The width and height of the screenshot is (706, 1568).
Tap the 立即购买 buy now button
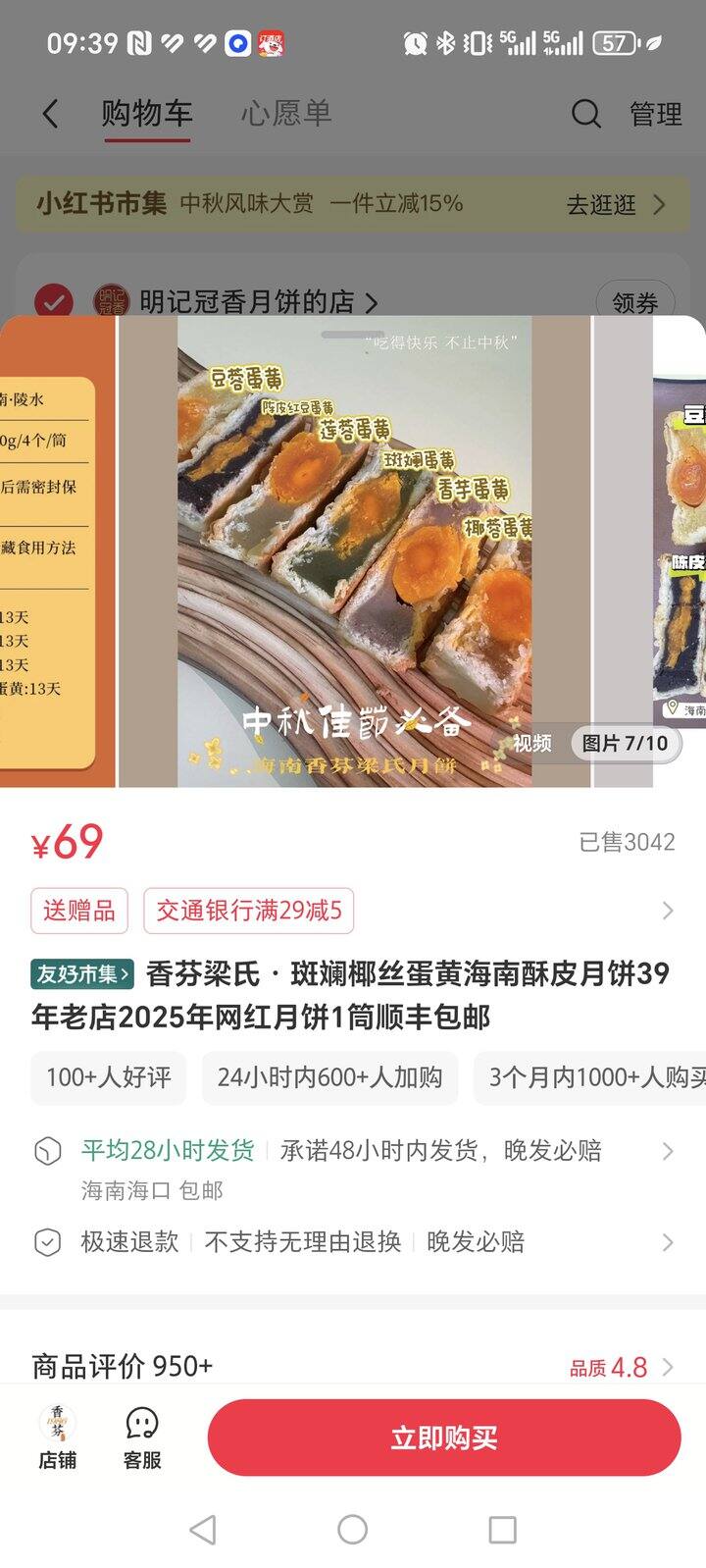444,1437
